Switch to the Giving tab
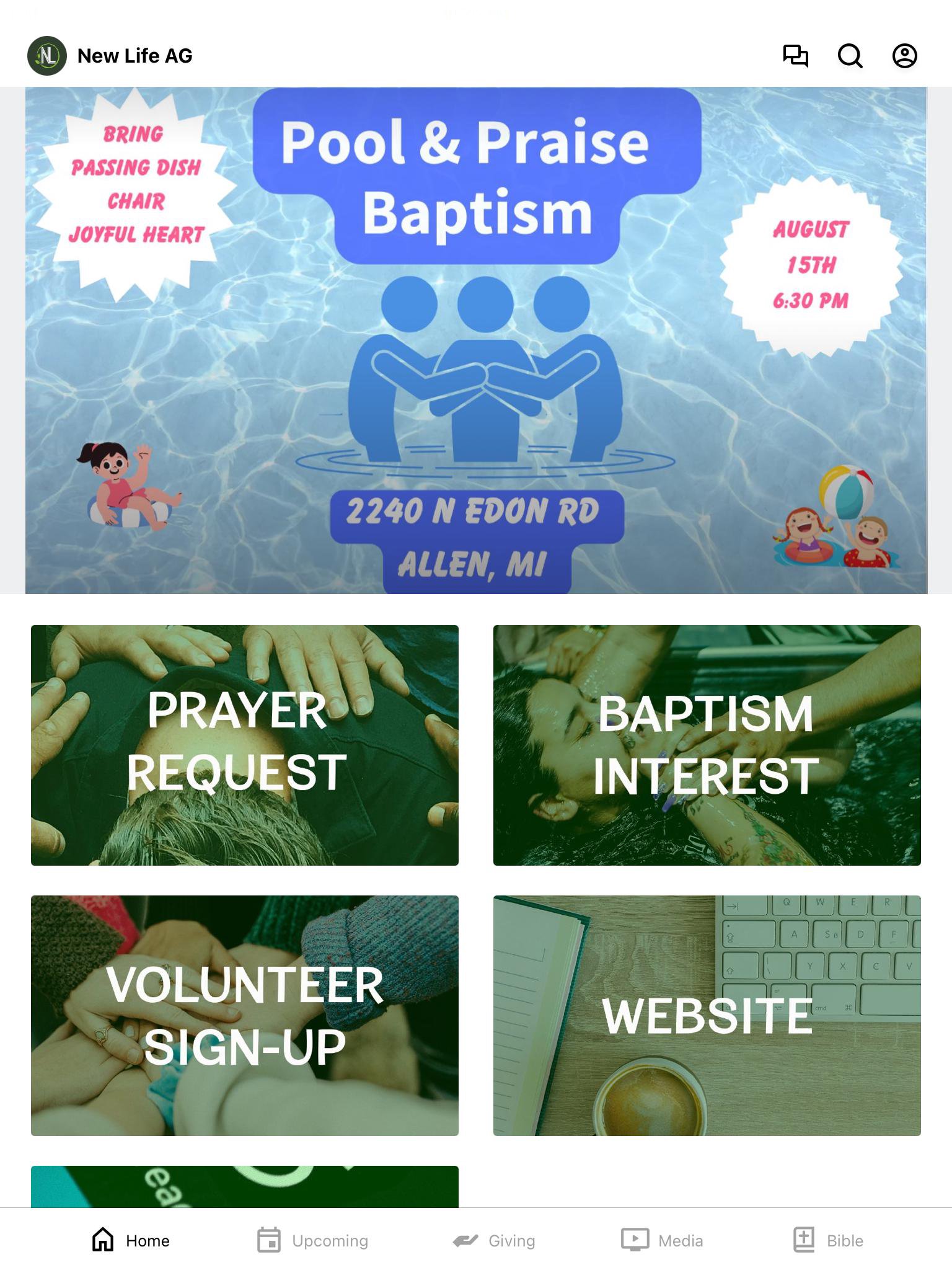The image size is (952, 1270). tap(494, 1240)
